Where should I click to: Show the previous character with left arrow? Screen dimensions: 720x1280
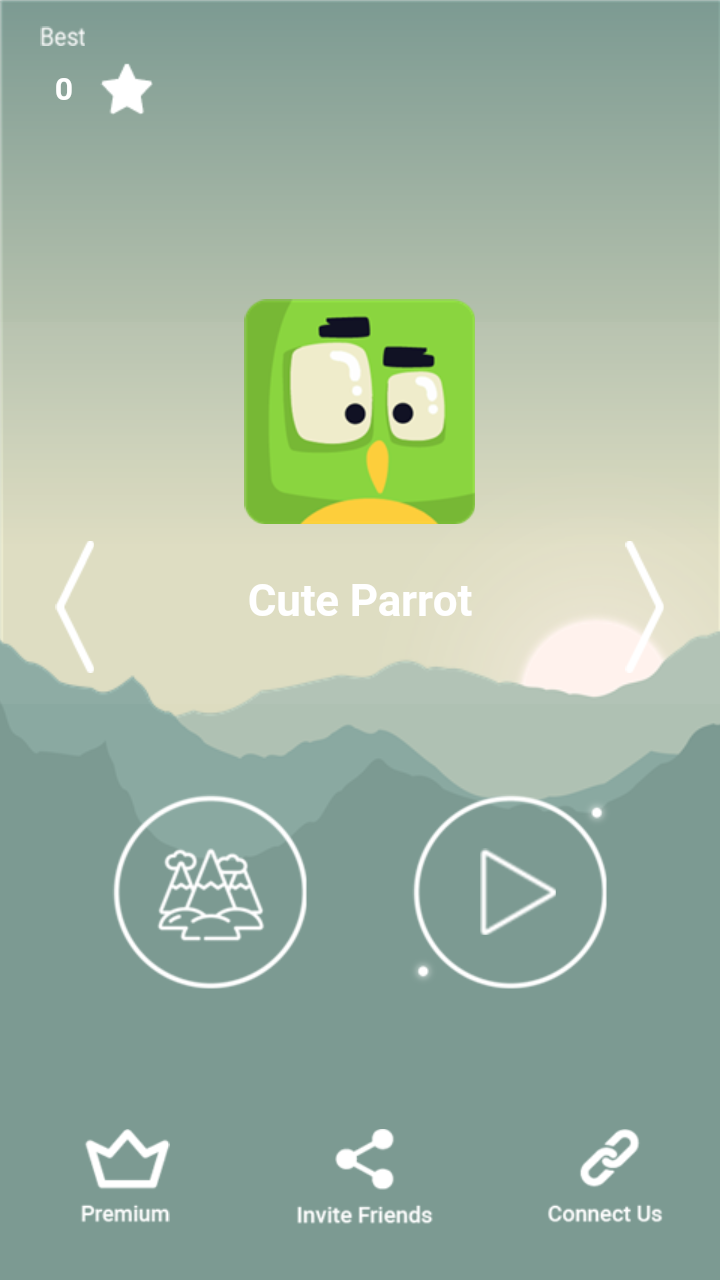pyautogui.click(x=75, y=607)
